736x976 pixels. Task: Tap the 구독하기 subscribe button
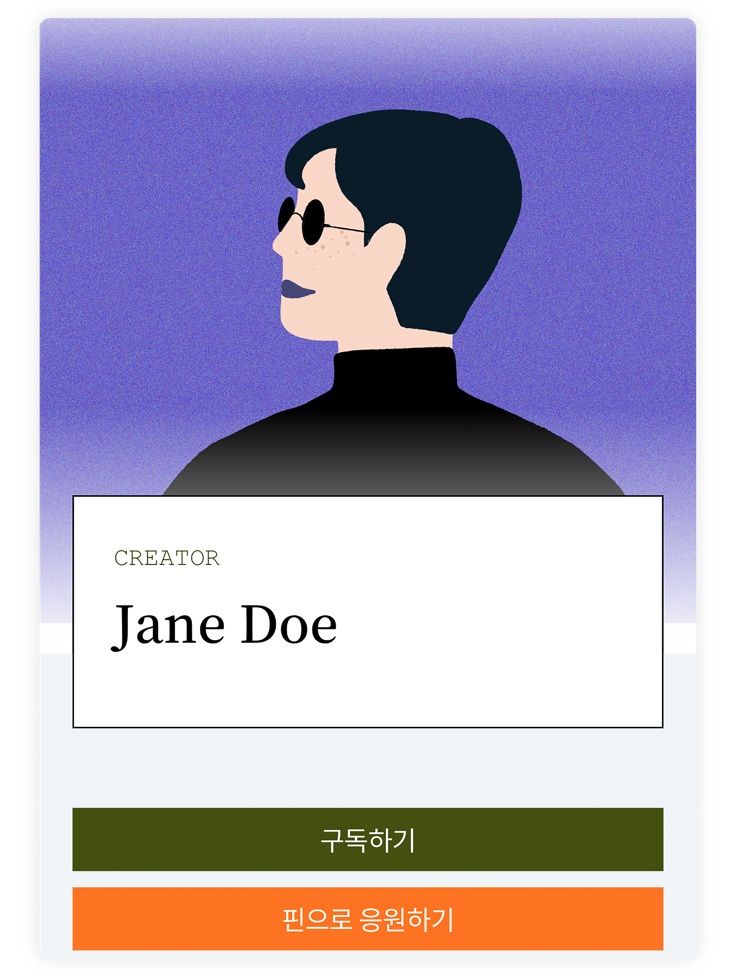[368, 839]
